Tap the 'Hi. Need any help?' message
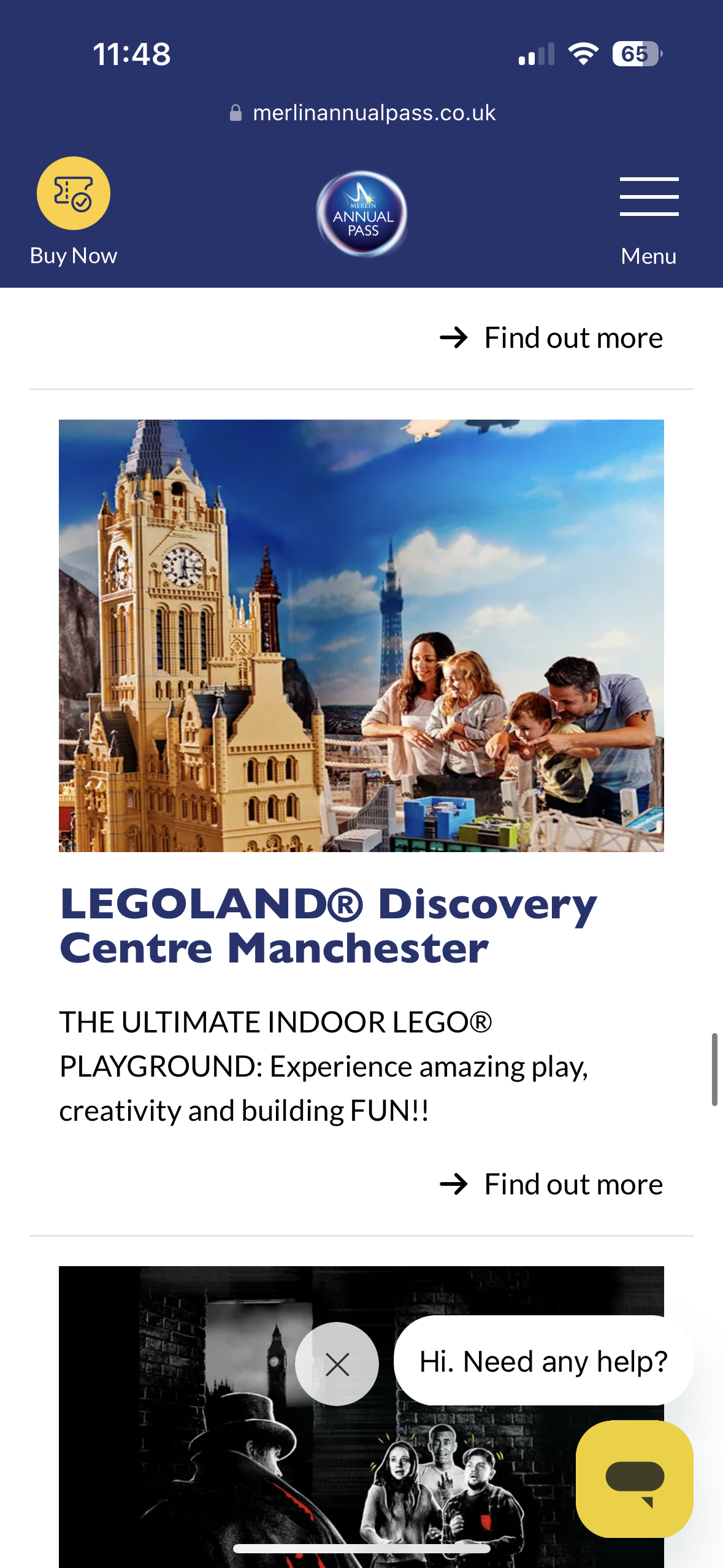723x1568 pixels. tap(543, 1361)
